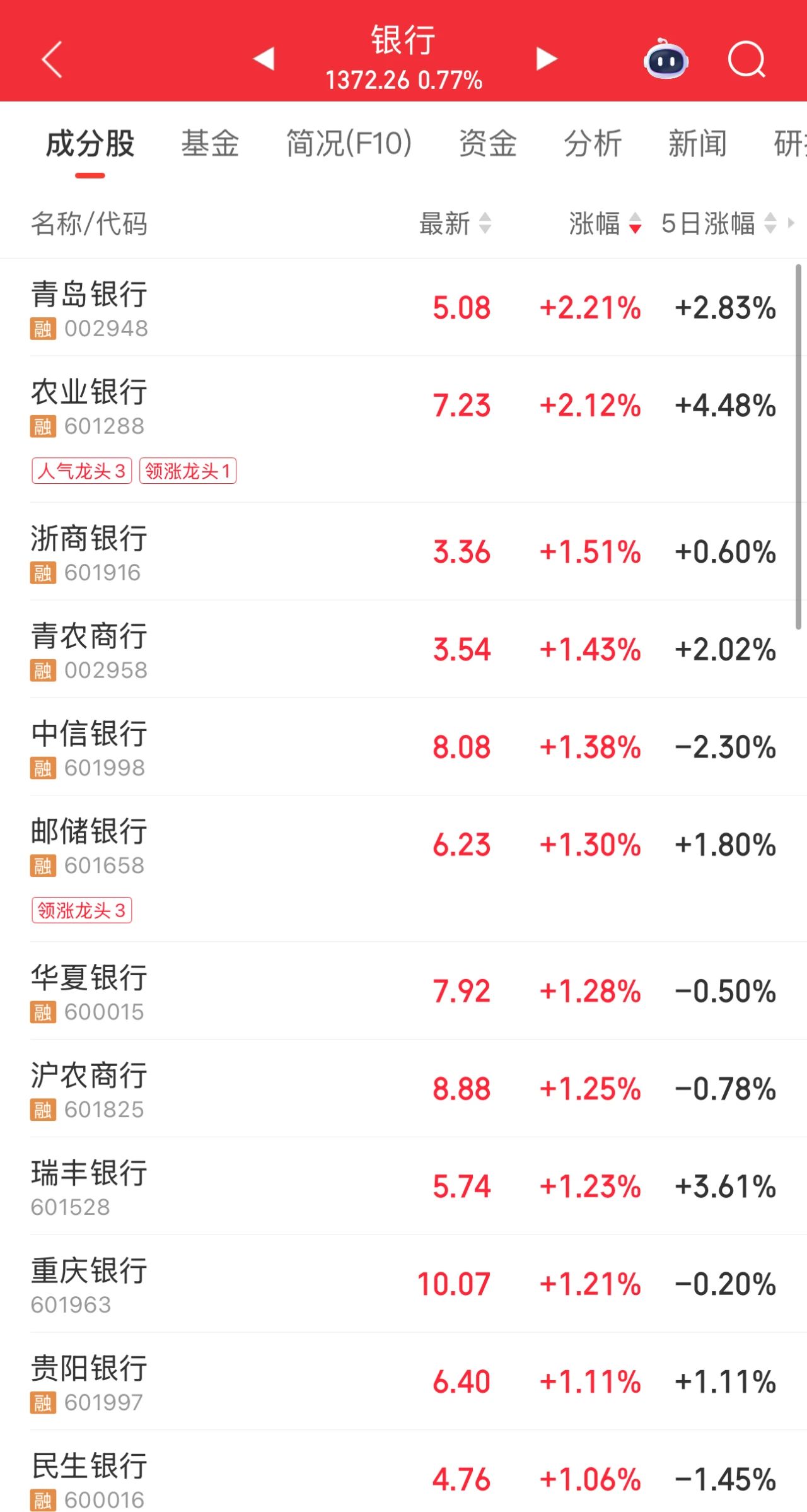Go back using the top-left arrow
This screenshot has width=807, height=1512.
[x=52, y=59]
